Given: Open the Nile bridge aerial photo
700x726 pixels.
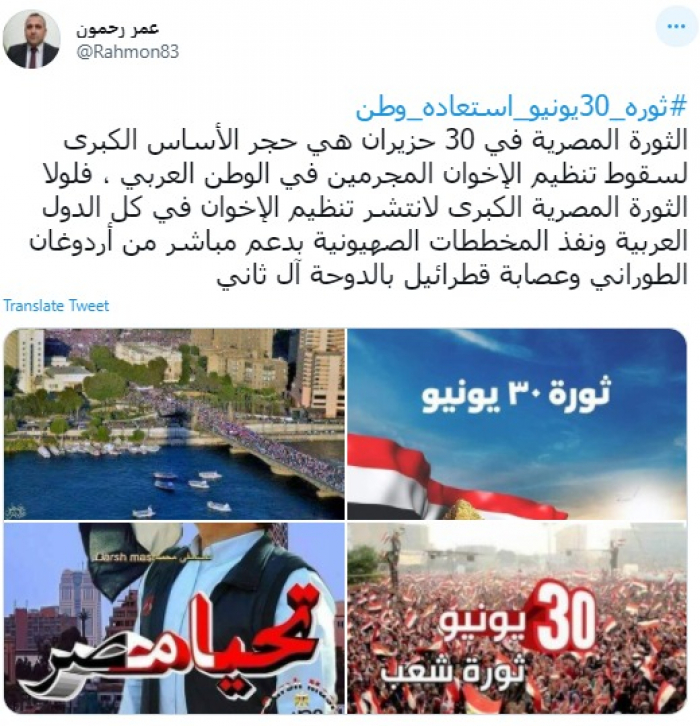Looking at the screenshot, I should pyautogui.click(x=173, y=423).
